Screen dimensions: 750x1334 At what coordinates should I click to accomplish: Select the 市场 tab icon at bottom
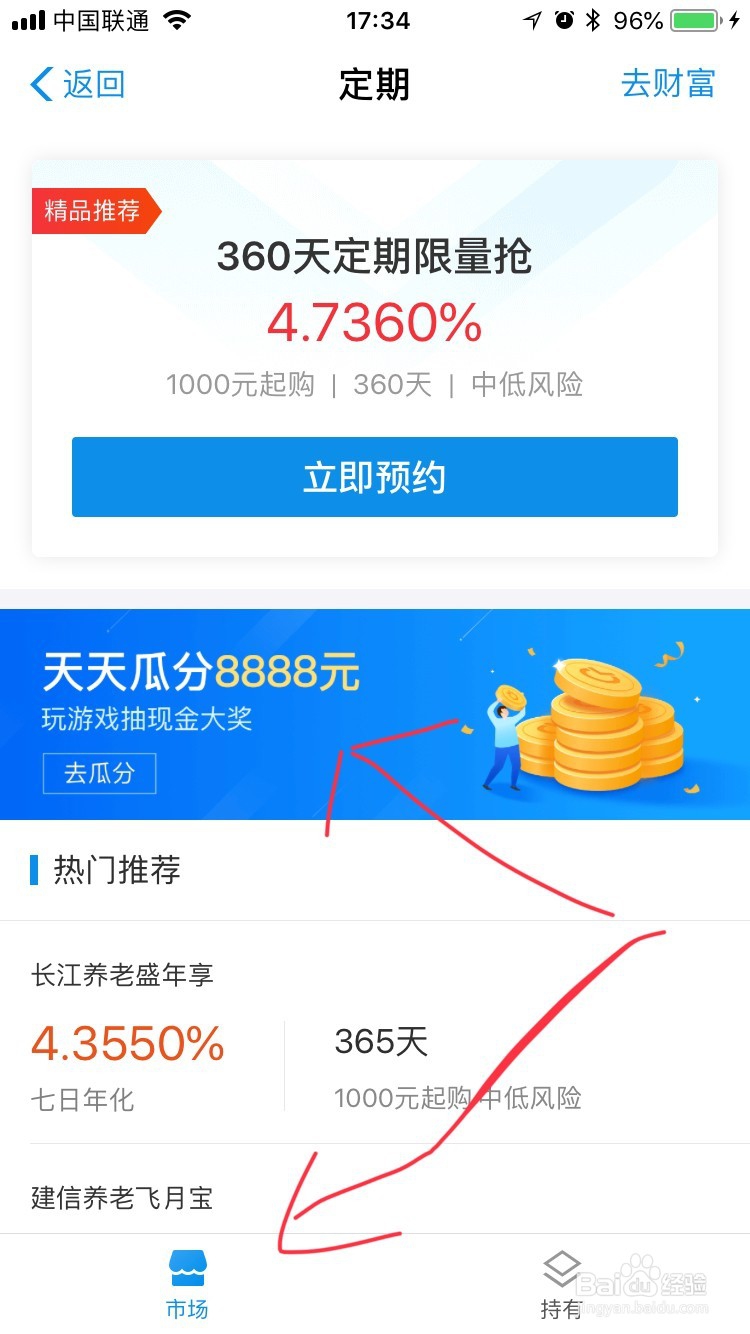tap(187, 1268)
